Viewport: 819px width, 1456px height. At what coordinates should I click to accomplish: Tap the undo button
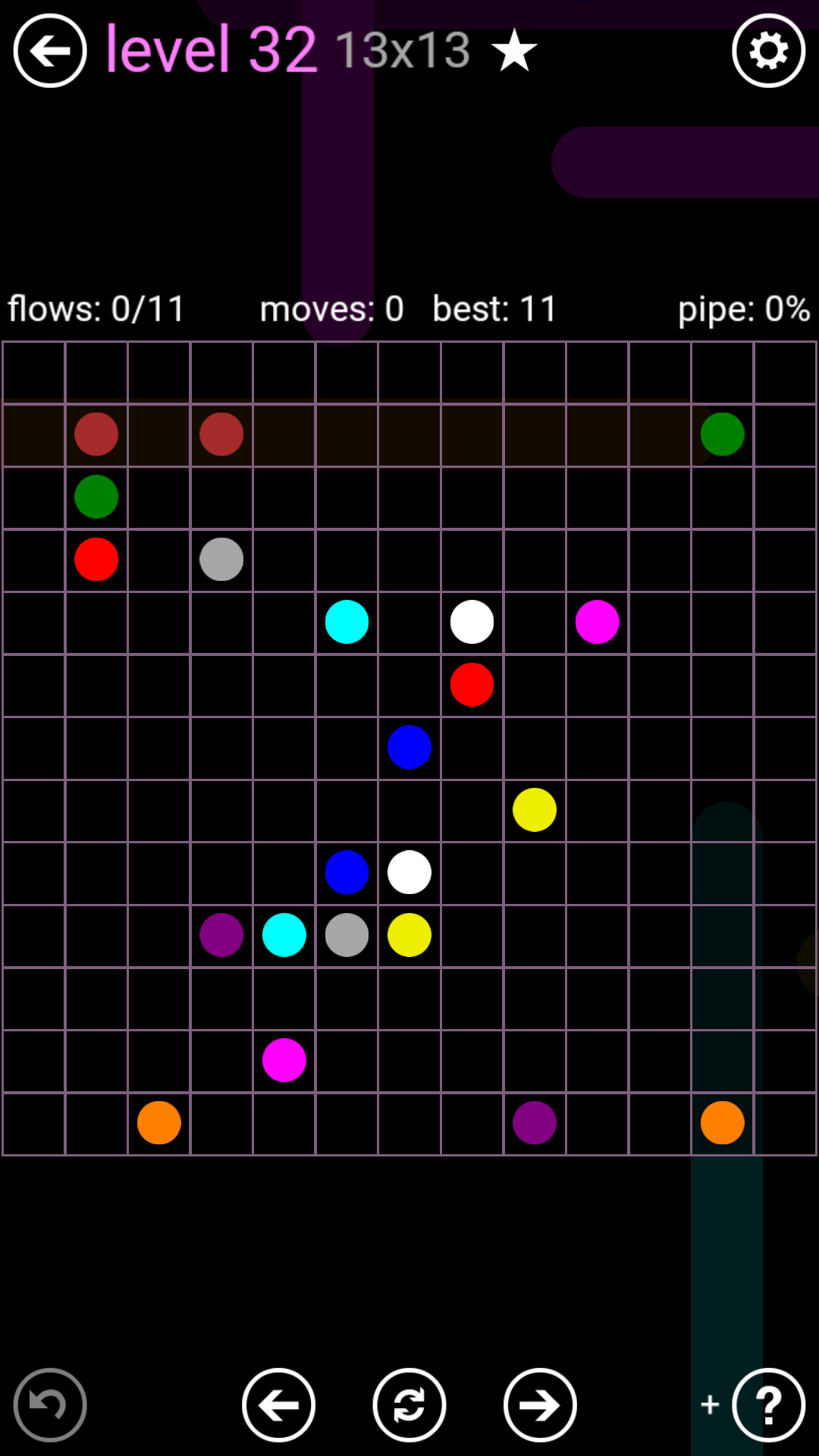tap(50, 1405)
